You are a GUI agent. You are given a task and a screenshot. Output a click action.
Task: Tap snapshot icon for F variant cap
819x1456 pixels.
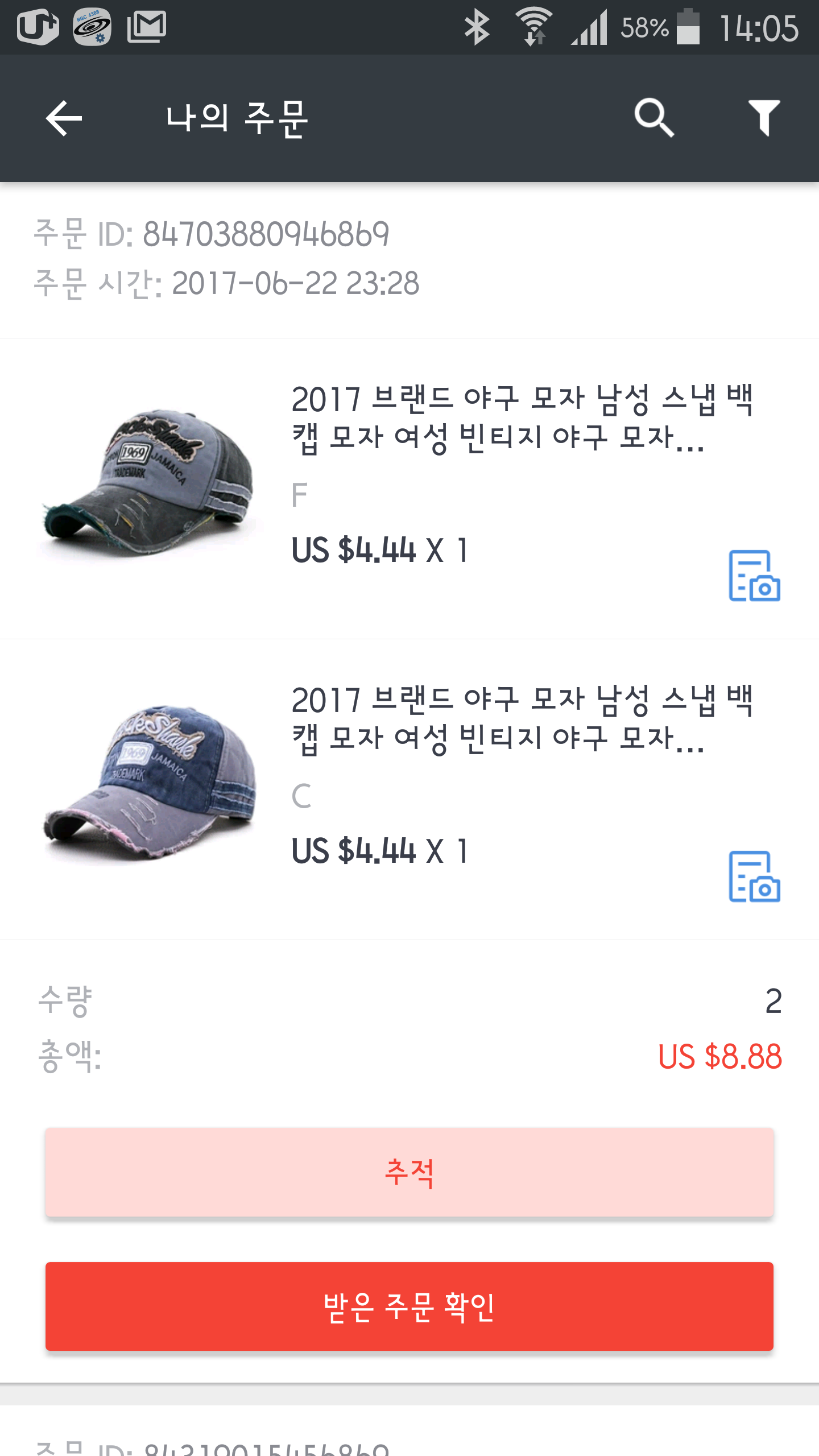click(x=754, y=576)
